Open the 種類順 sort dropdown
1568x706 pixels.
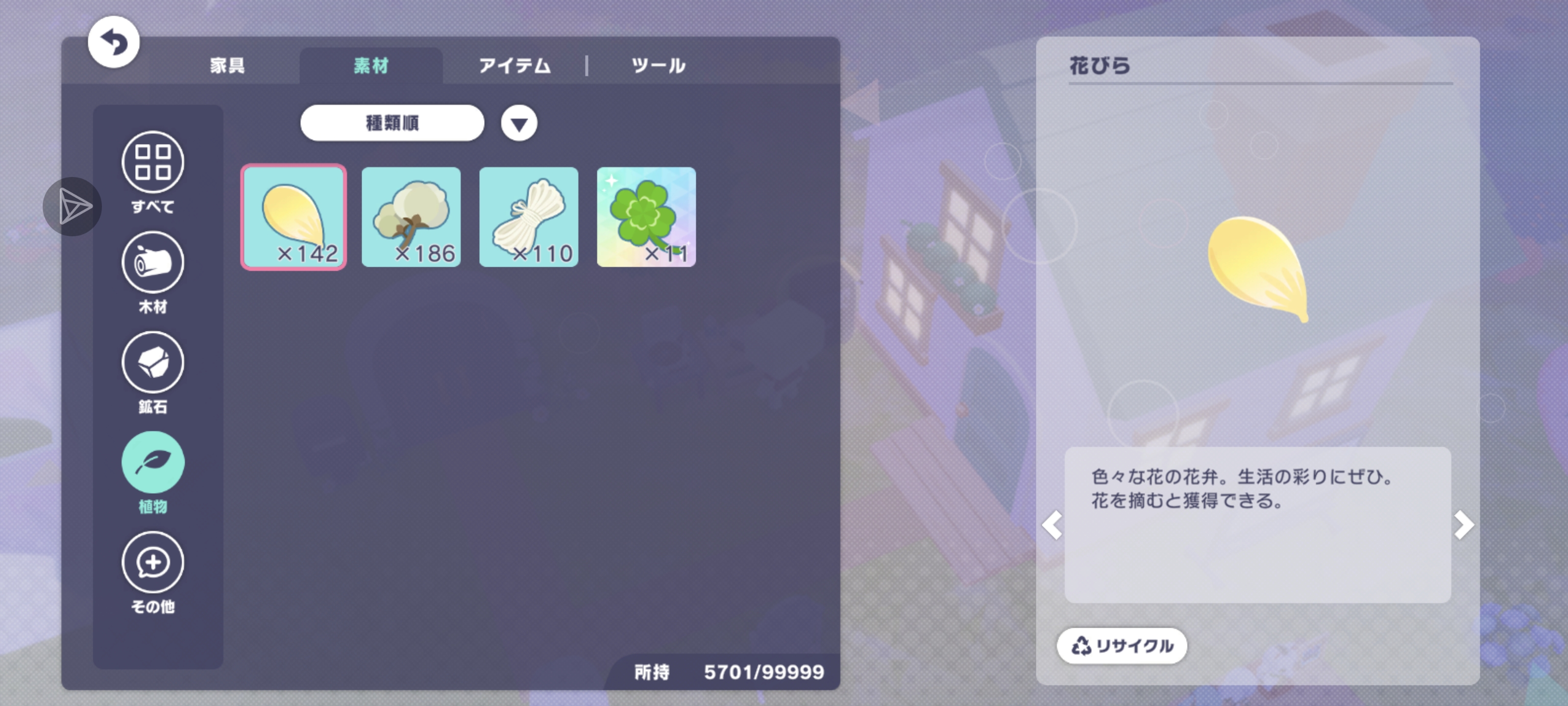click(392, 123)
